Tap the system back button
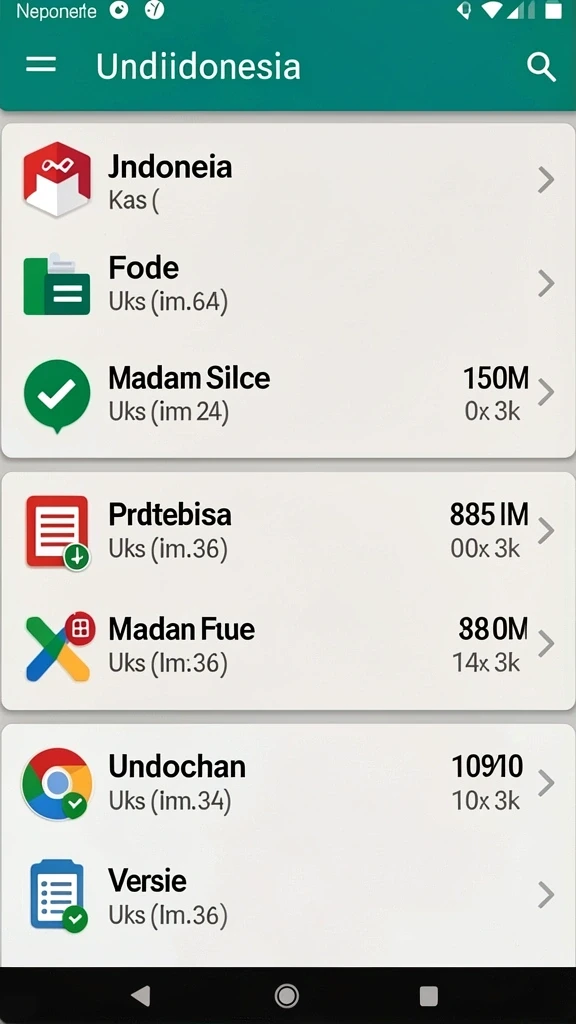 coord(140,996)
